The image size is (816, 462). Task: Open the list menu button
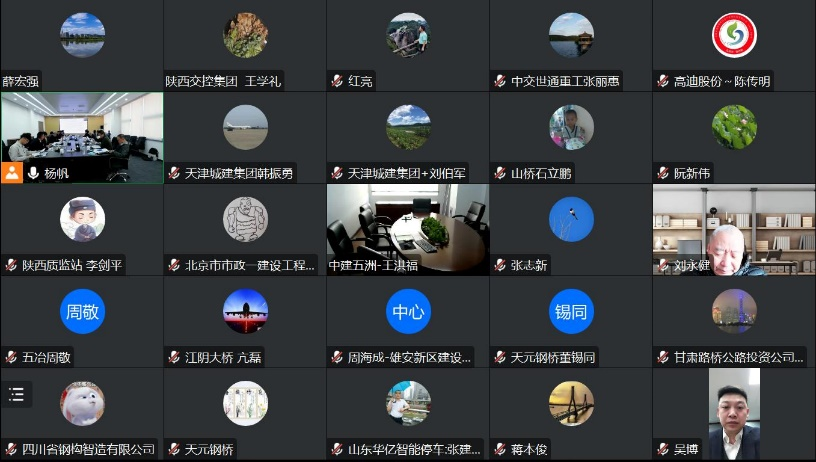coord(16,394)
